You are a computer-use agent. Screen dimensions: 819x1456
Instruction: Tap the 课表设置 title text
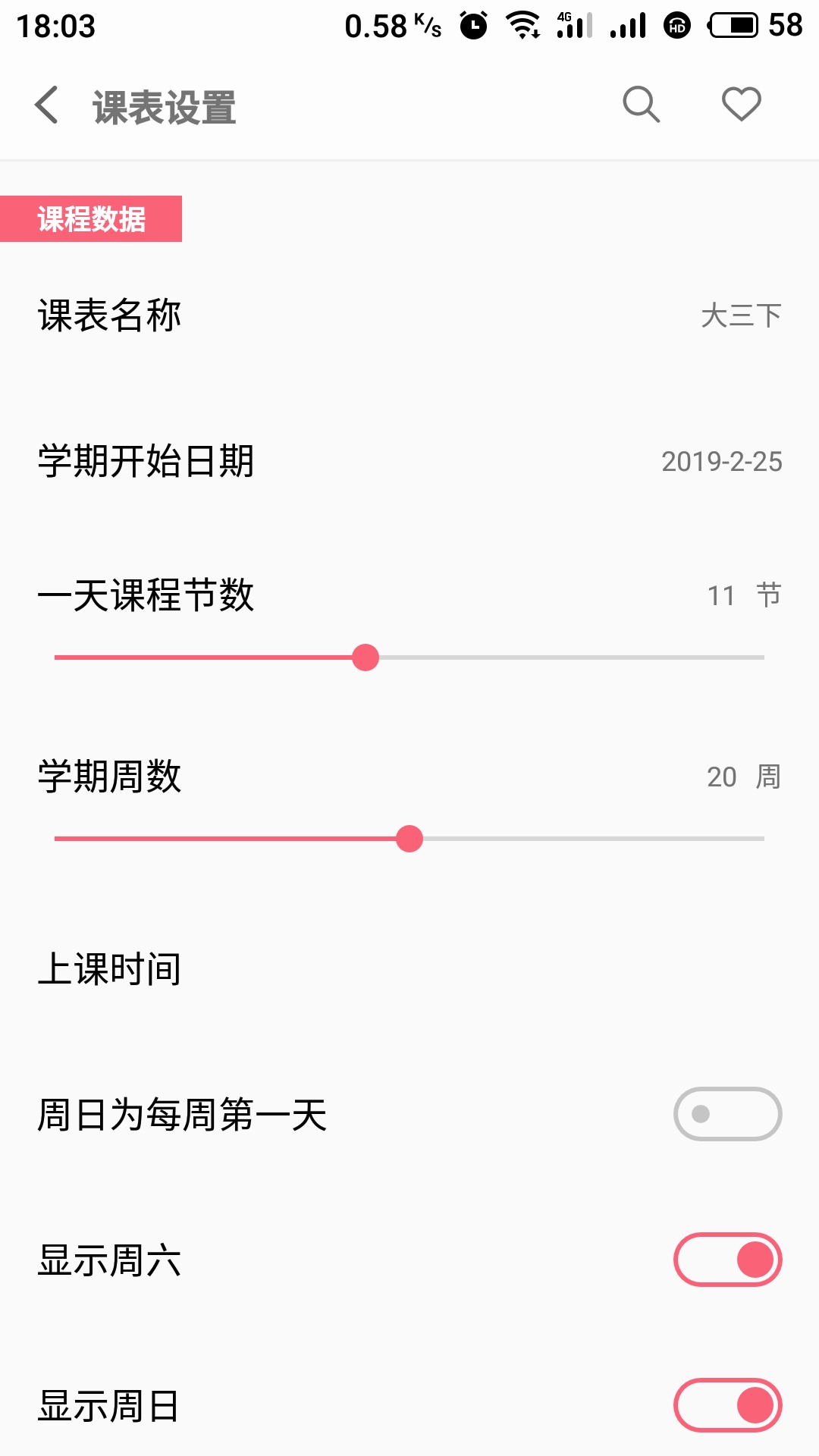pos(163,106)
